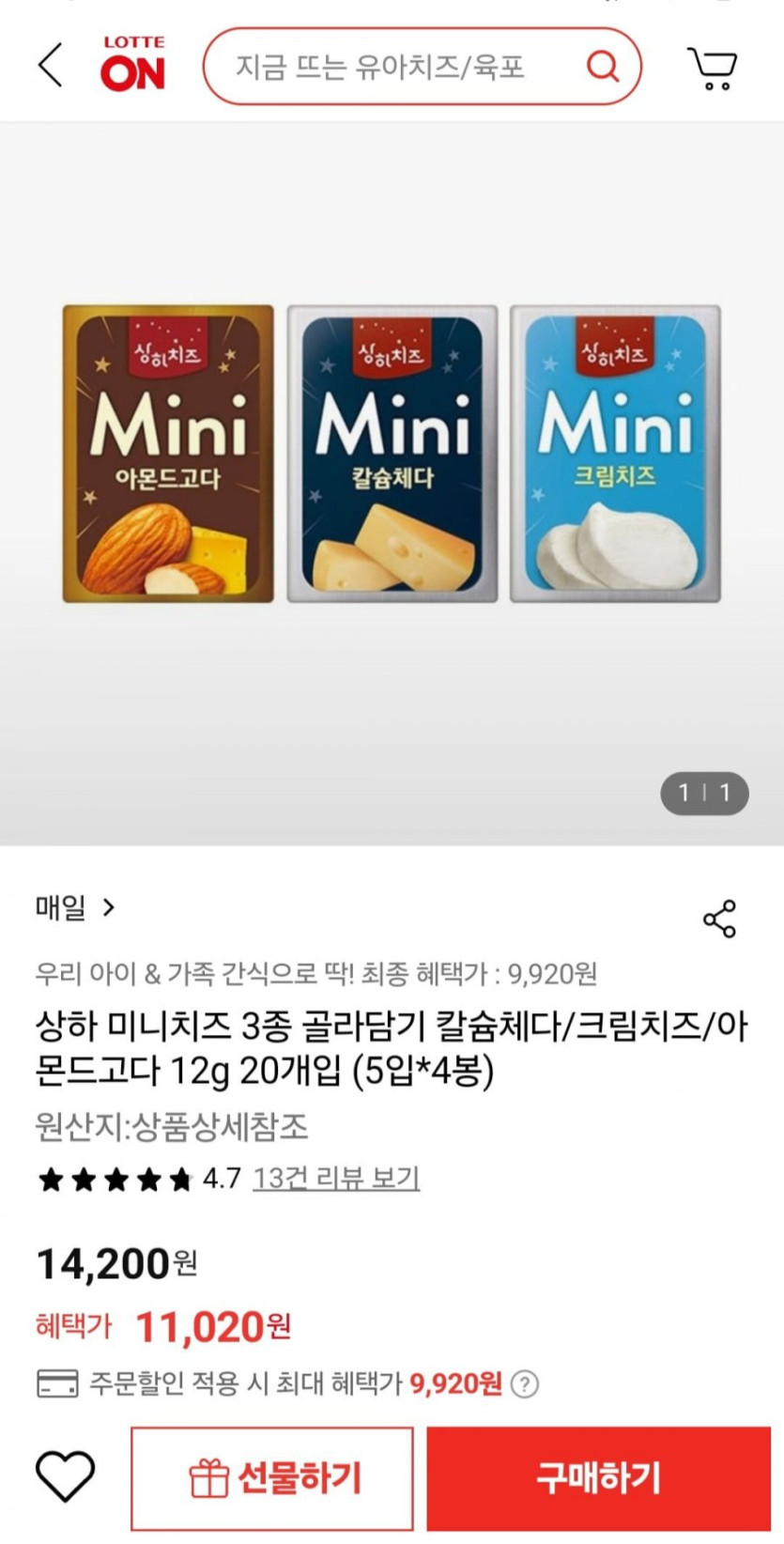784x1544 pixels.
Task: Open the 매일 brand link
Action: pos(75,907)
